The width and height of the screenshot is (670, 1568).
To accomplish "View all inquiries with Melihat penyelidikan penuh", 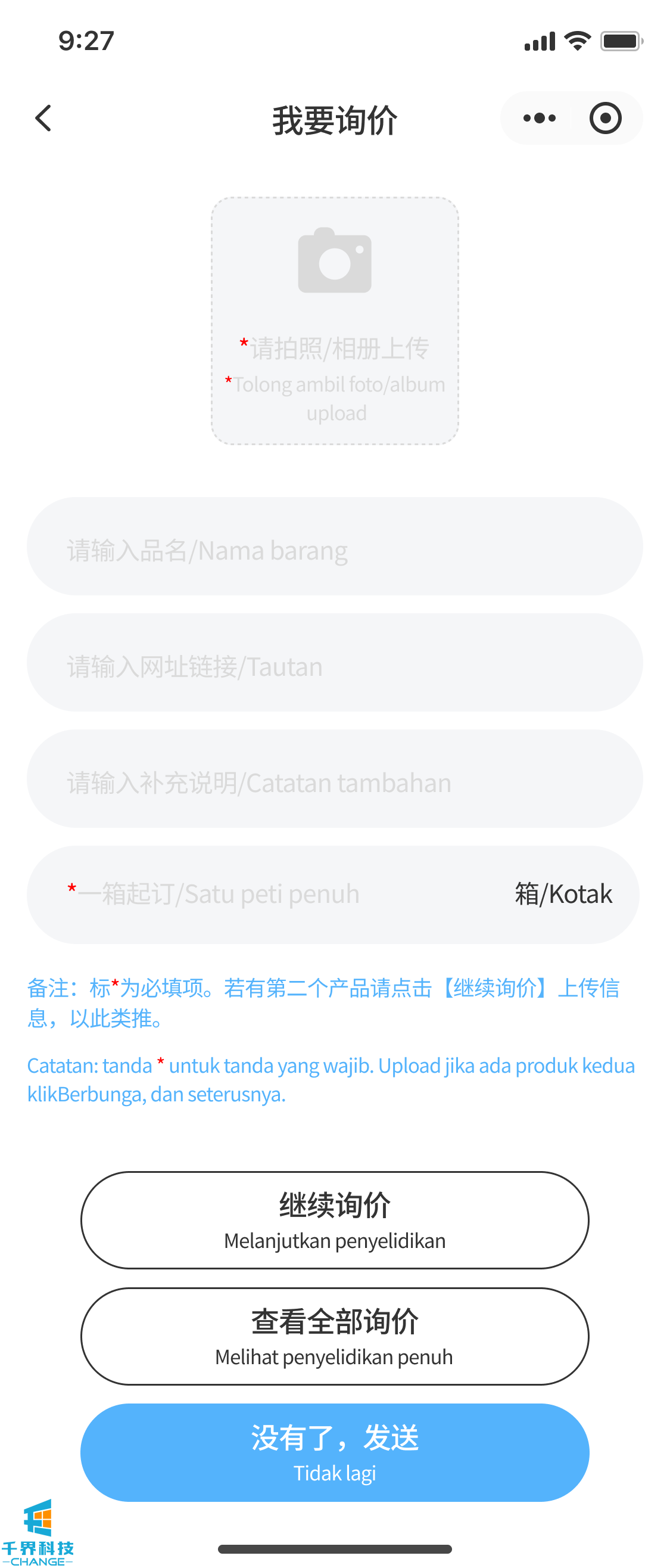I will (x=335, y=1337).
